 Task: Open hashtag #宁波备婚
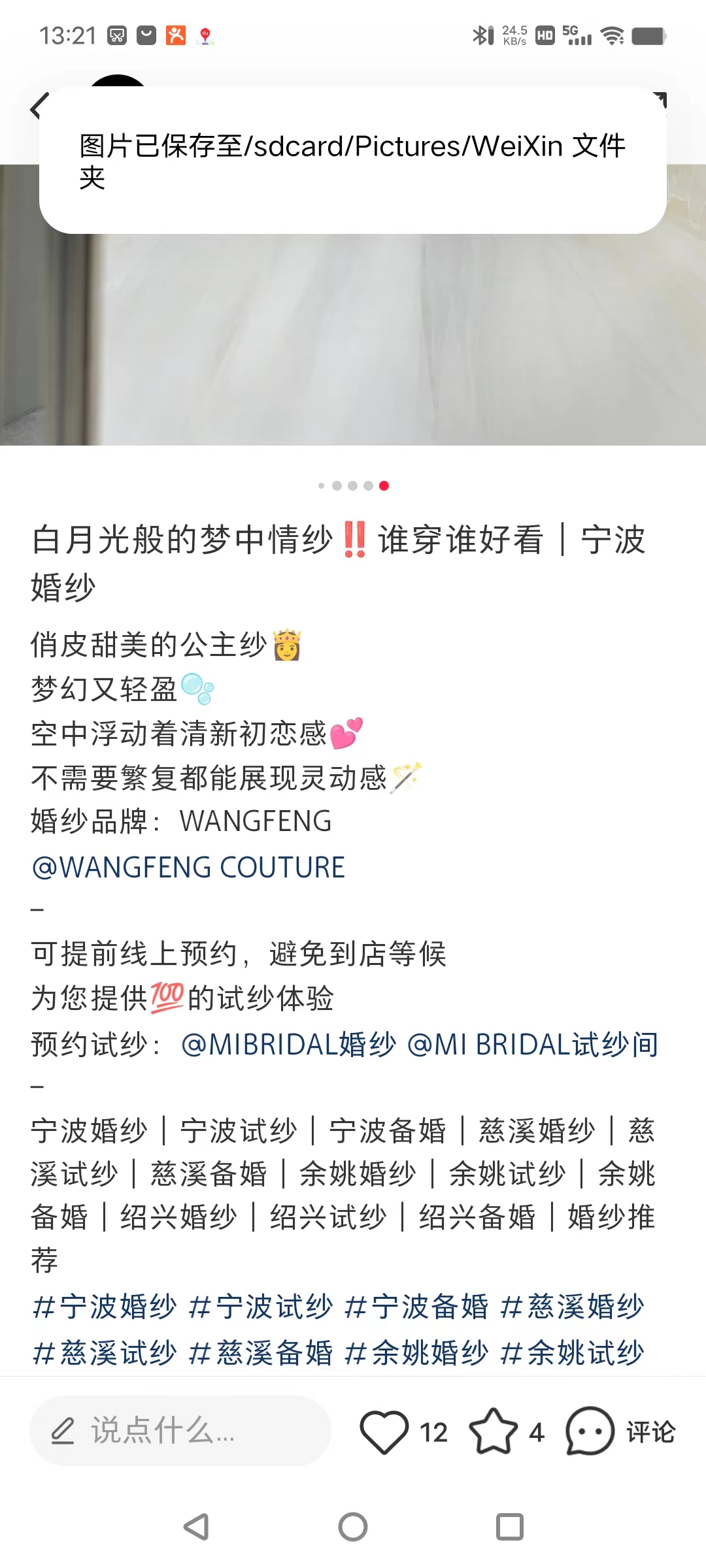[x=416, y=1307]
